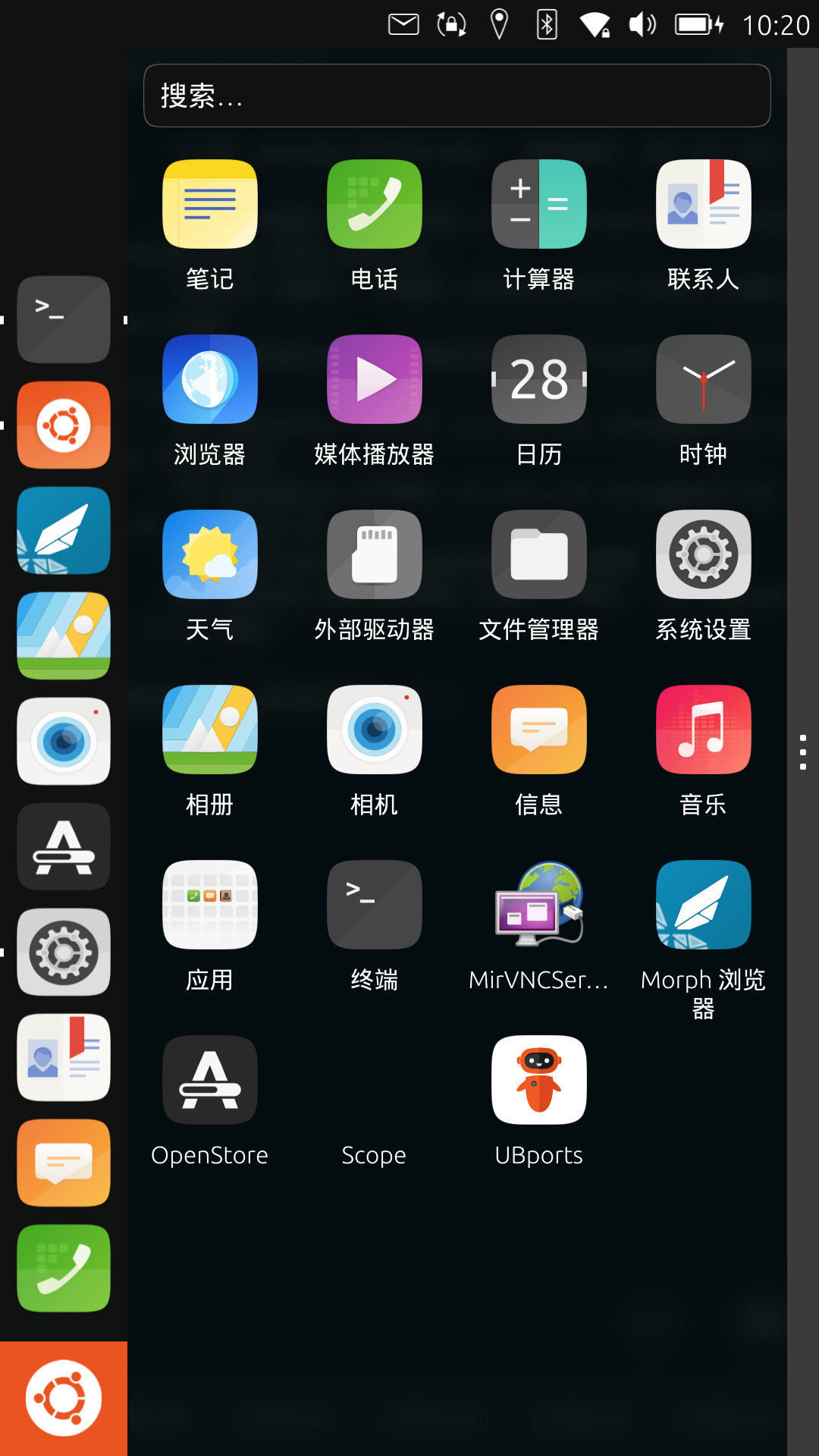Viewport: 819px width, 1456px height.
Task: Open the 音乐 music app
Action: 703,730
